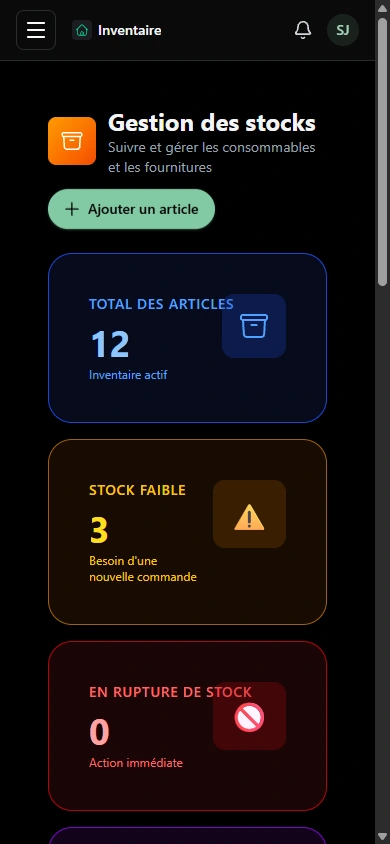Open the En rupture de stock card
The image size is (390, 844).
pos(187,726)
